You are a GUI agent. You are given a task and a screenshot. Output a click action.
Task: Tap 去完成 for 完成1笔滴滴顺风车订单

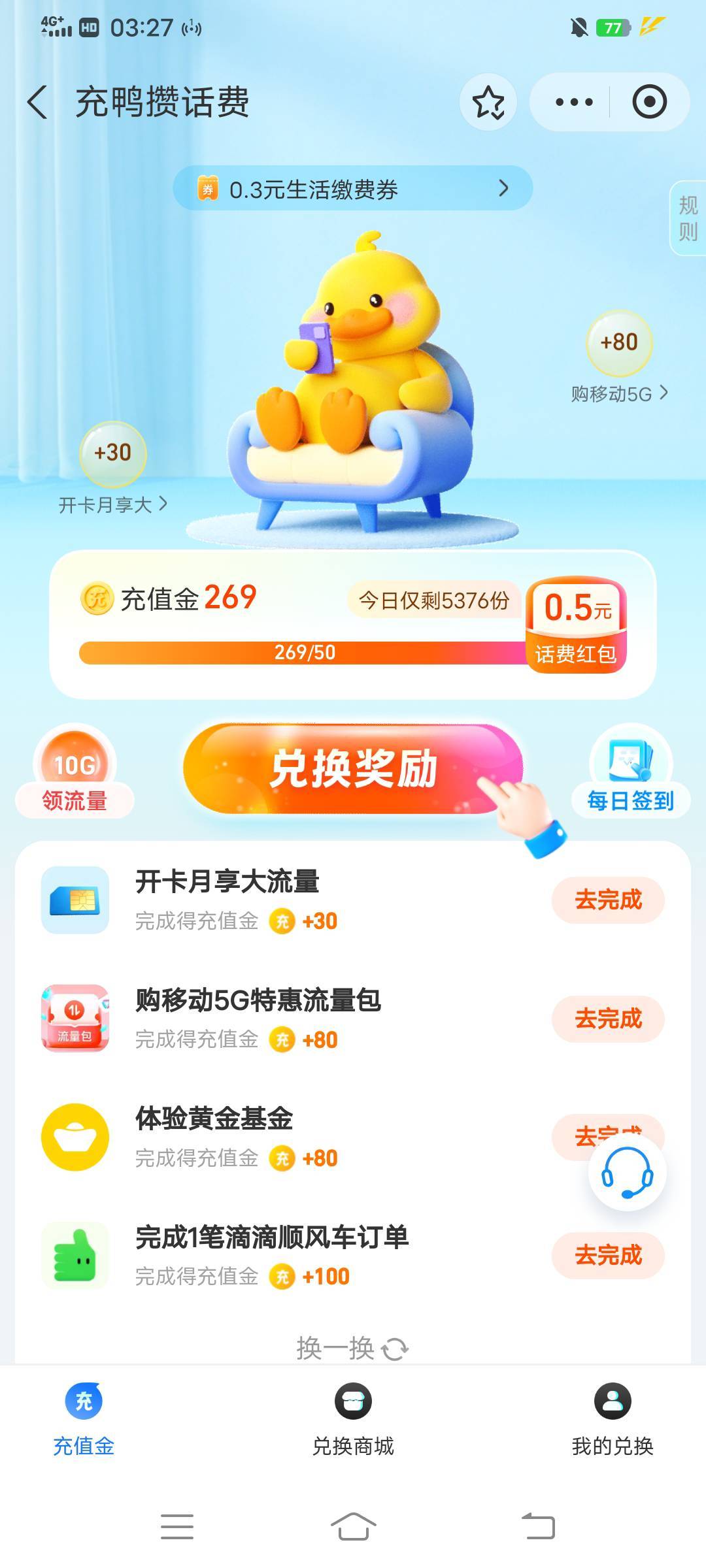tap(608, 1256)
